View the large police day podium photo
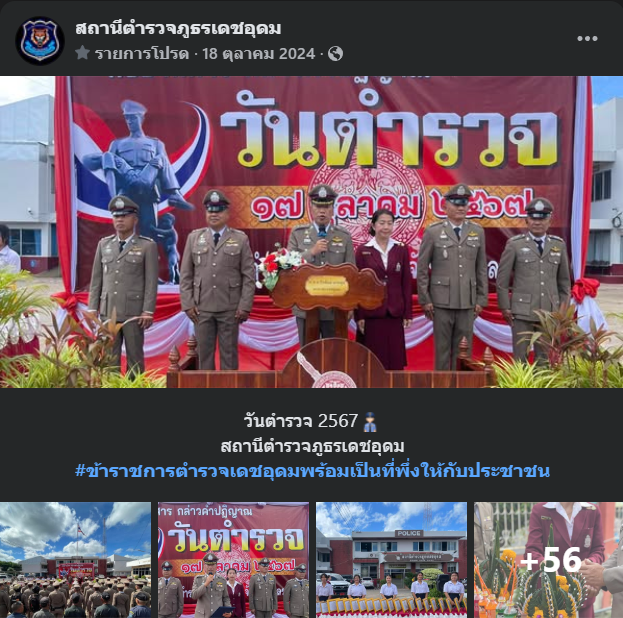 point(311,232)
